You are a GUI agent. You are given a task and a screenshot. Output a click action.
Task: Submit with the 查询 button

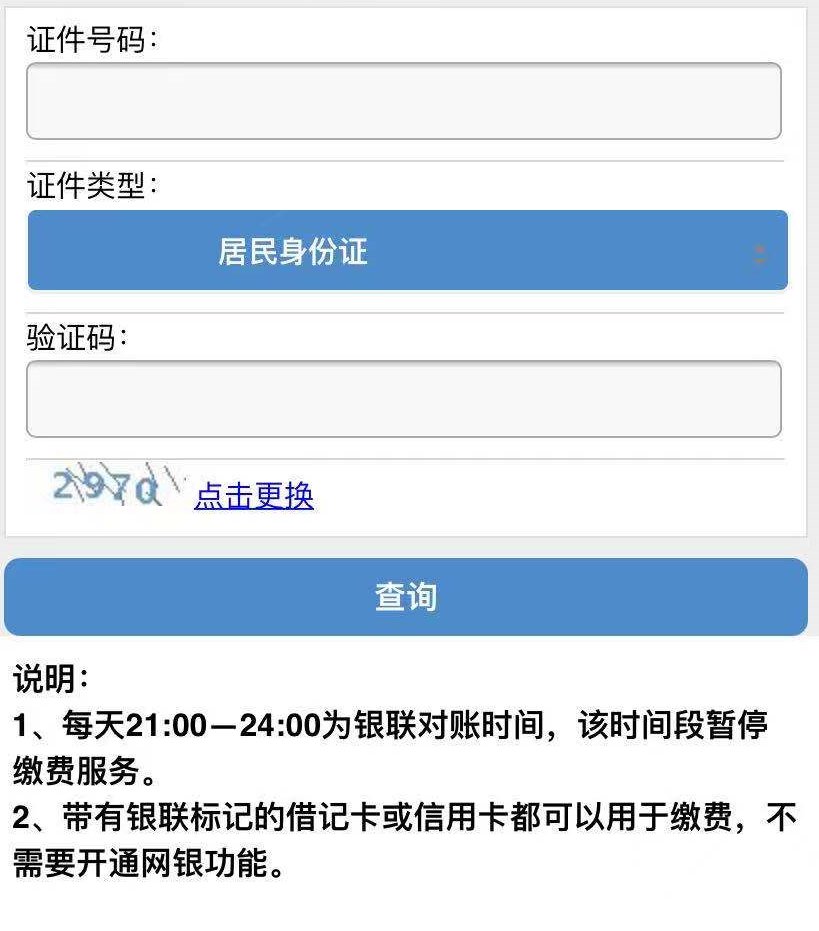[406, 597]
